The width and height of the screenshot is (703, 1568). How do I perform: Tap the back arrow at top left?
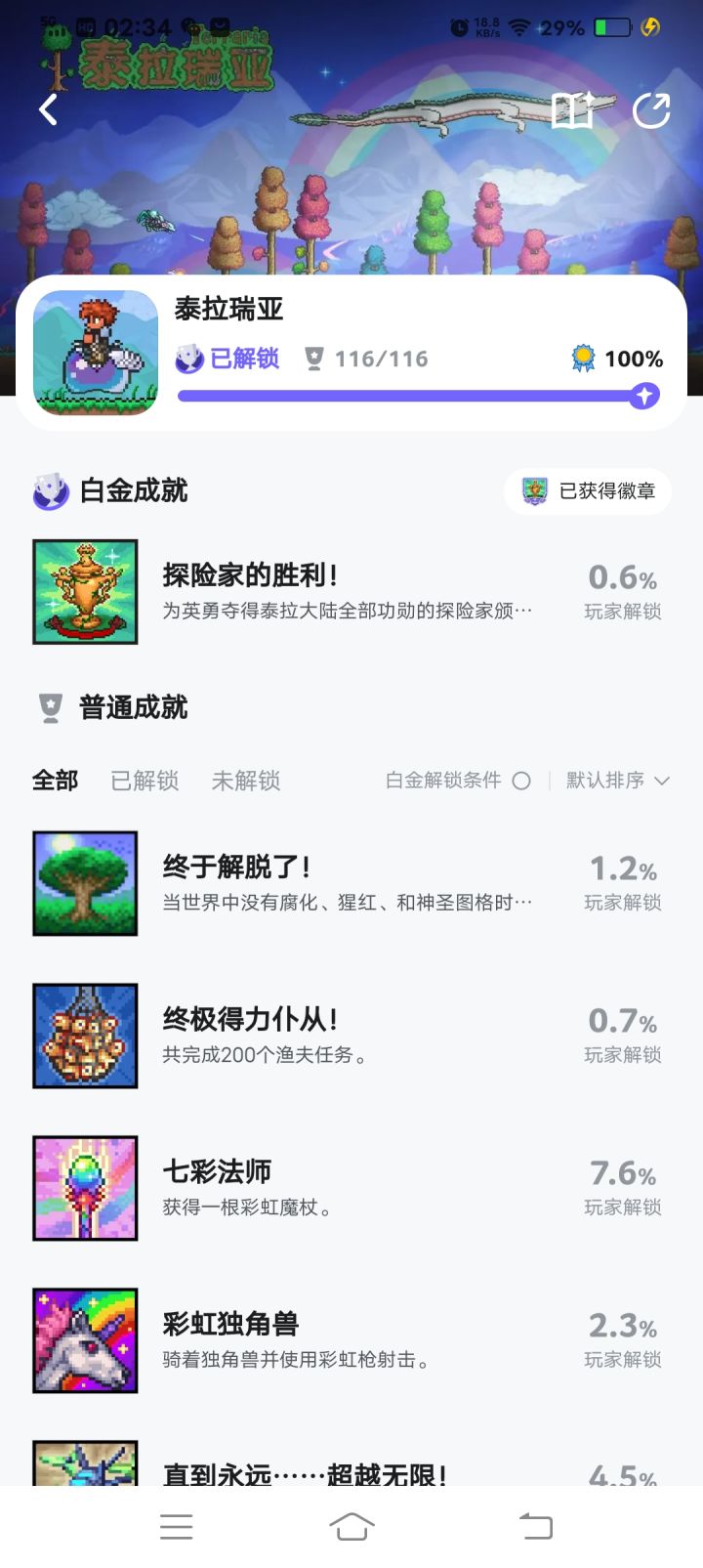pos(48,110)
